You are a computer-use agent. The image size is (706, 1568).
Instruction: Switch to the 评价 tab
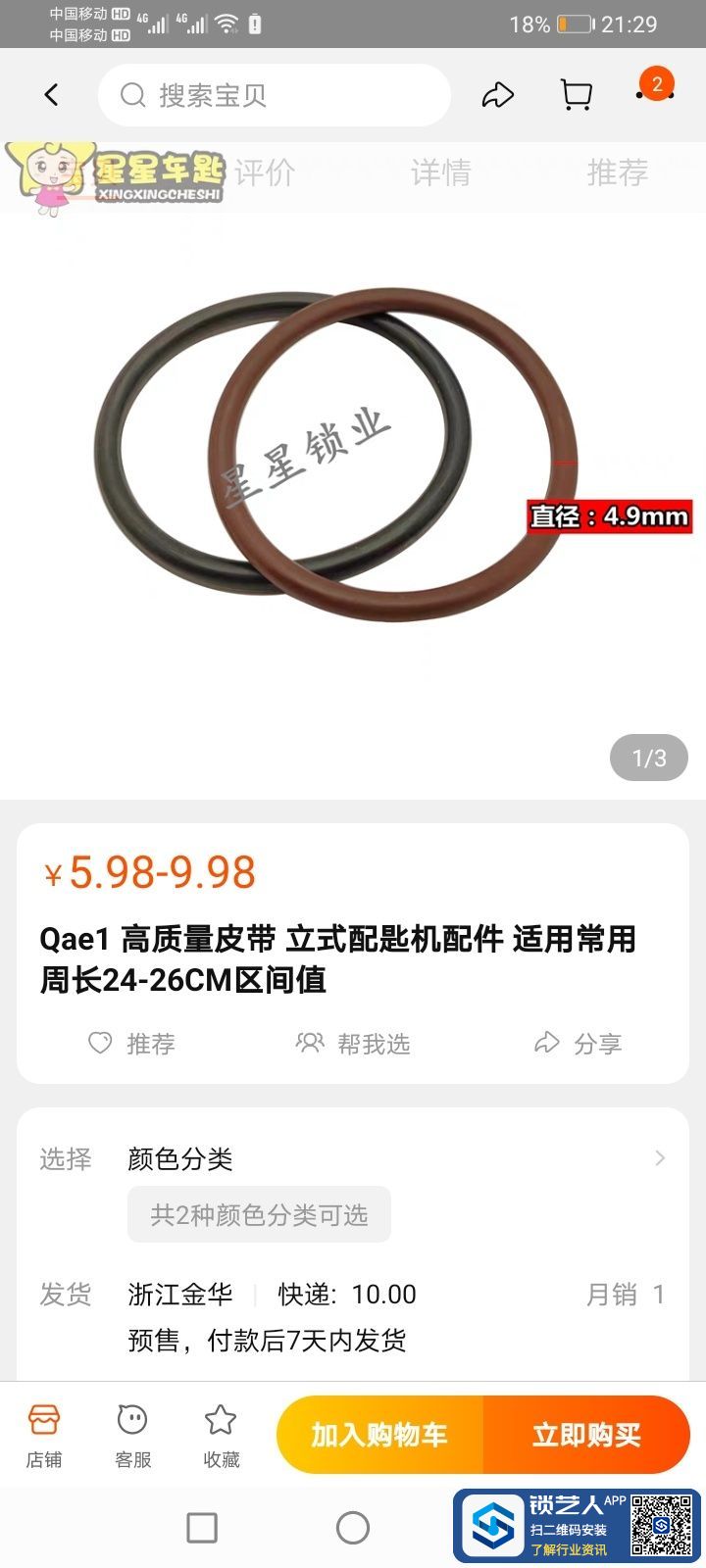pos(265,173)
